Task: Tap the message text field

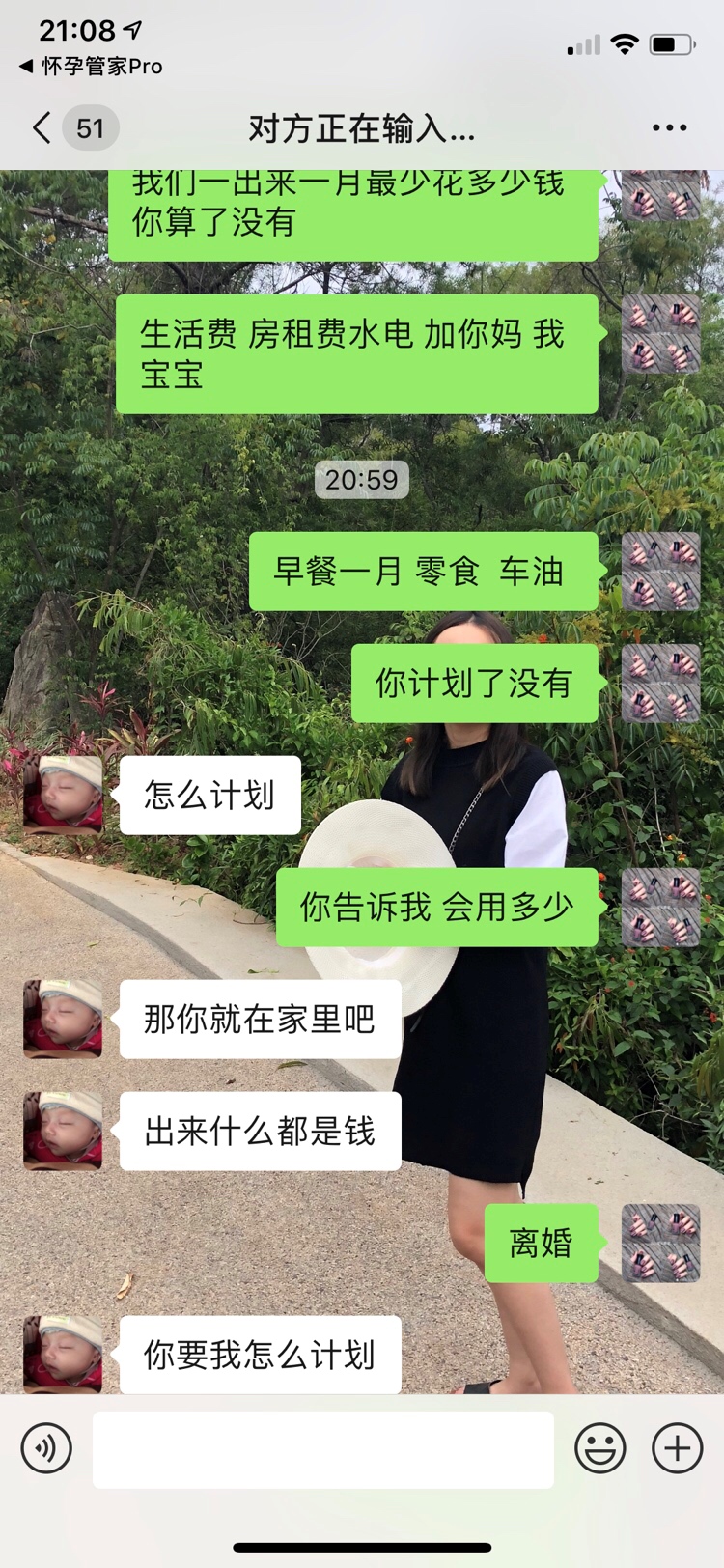Action: click(323, 1448)
